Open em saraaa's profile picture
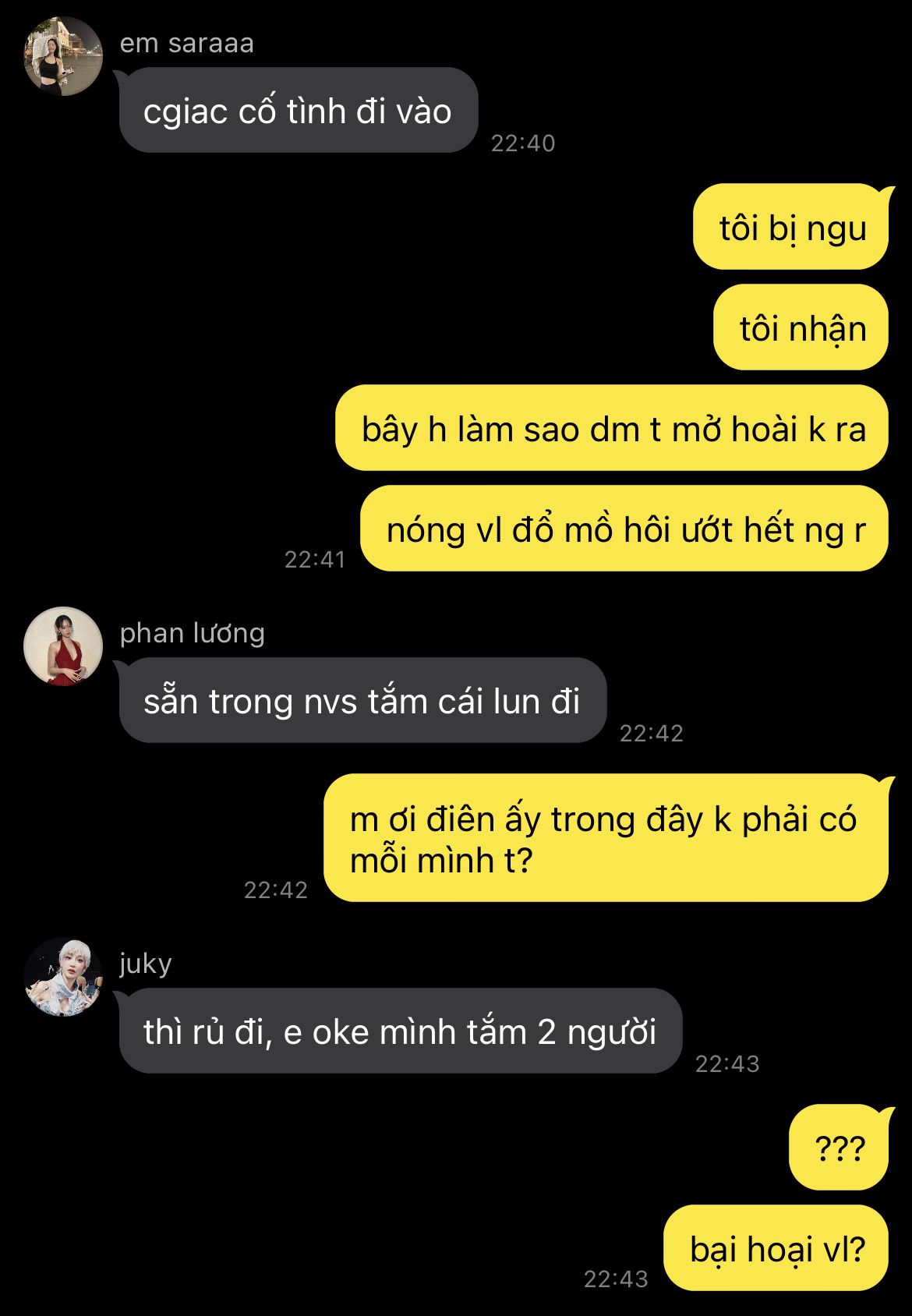Image resolution: width=912 pixels, height=1316 pixels. click(63, 56)
